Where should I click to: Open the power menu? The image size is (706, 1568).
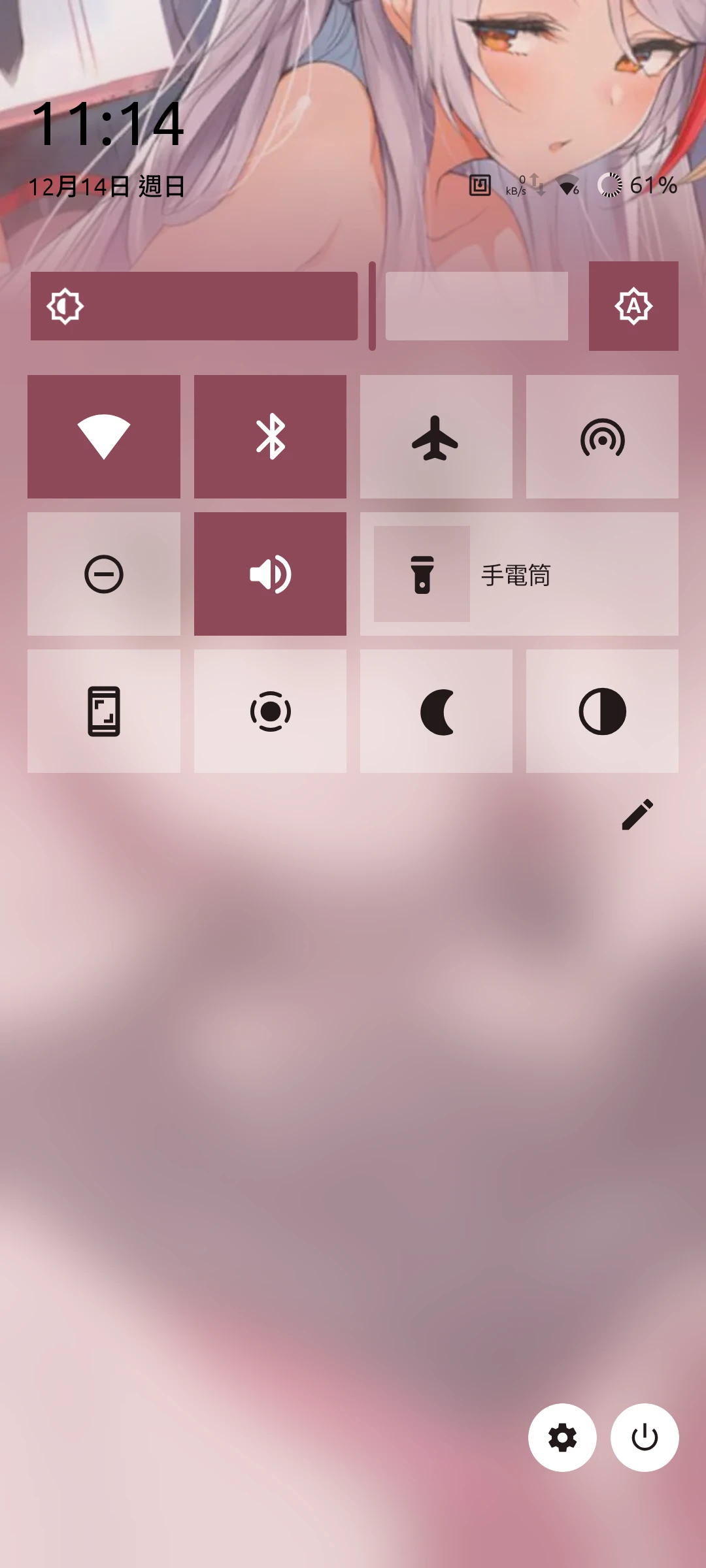point(645,1437)
